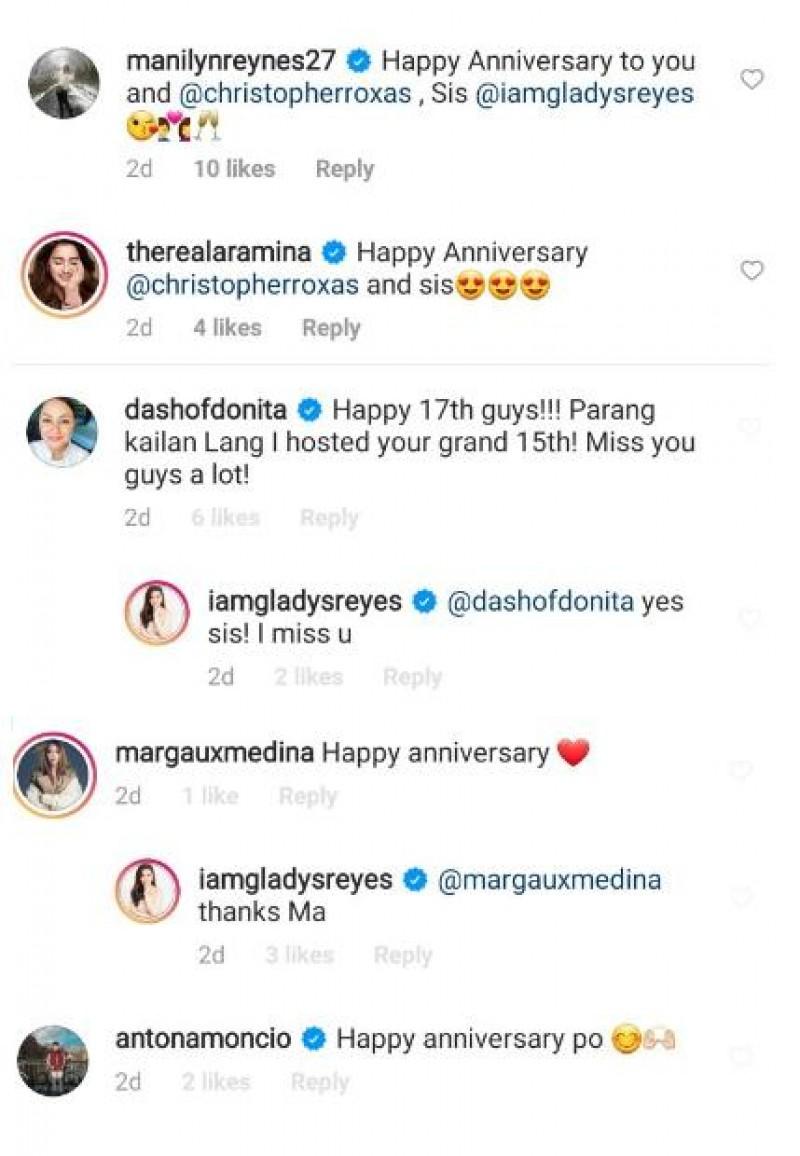Open antonamoncio's profile picture
The width and height of the screenshot is (800, 1156).
52,1060
